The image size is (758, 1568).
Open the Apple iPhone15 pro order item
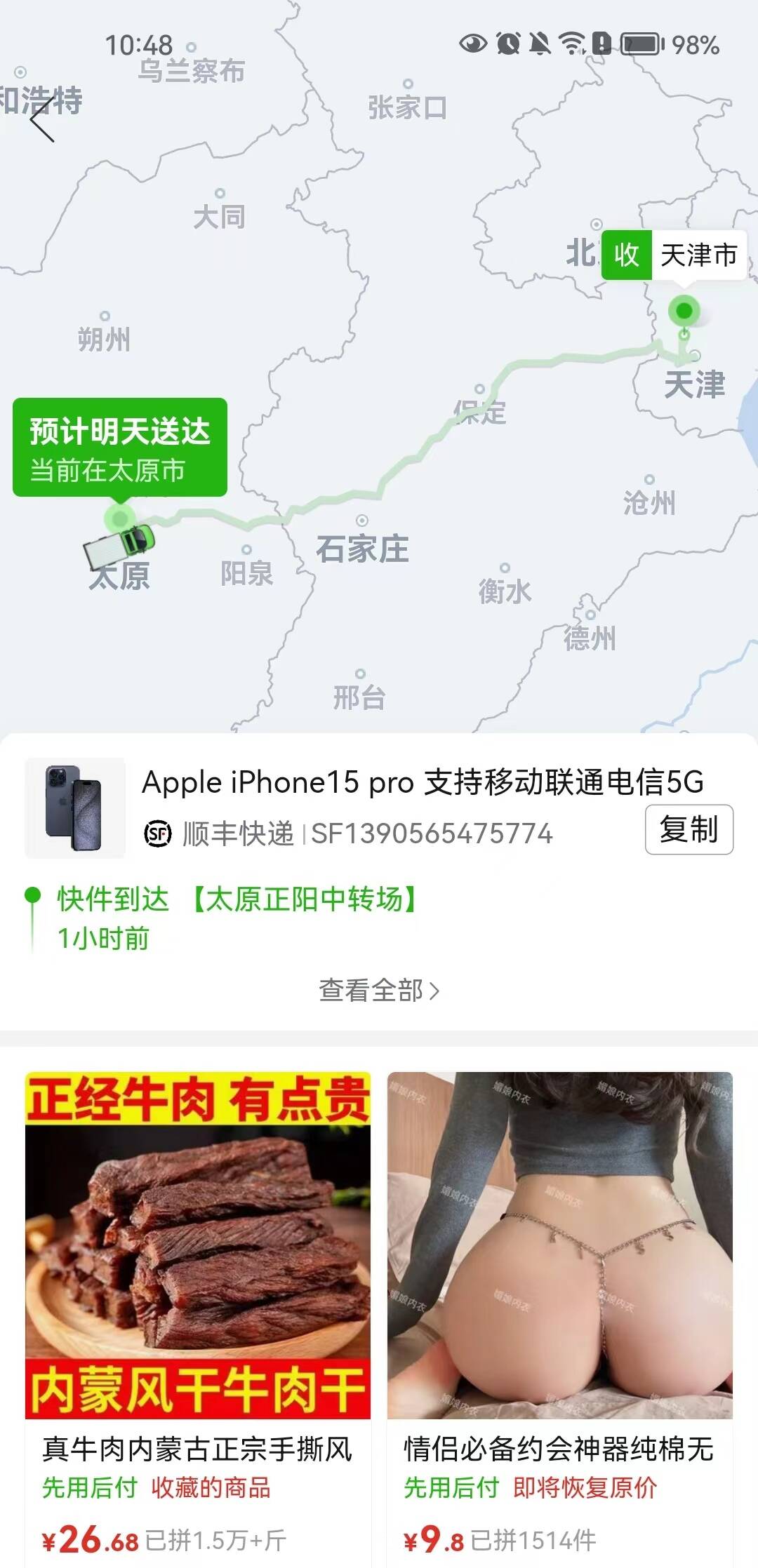point(421,782)
